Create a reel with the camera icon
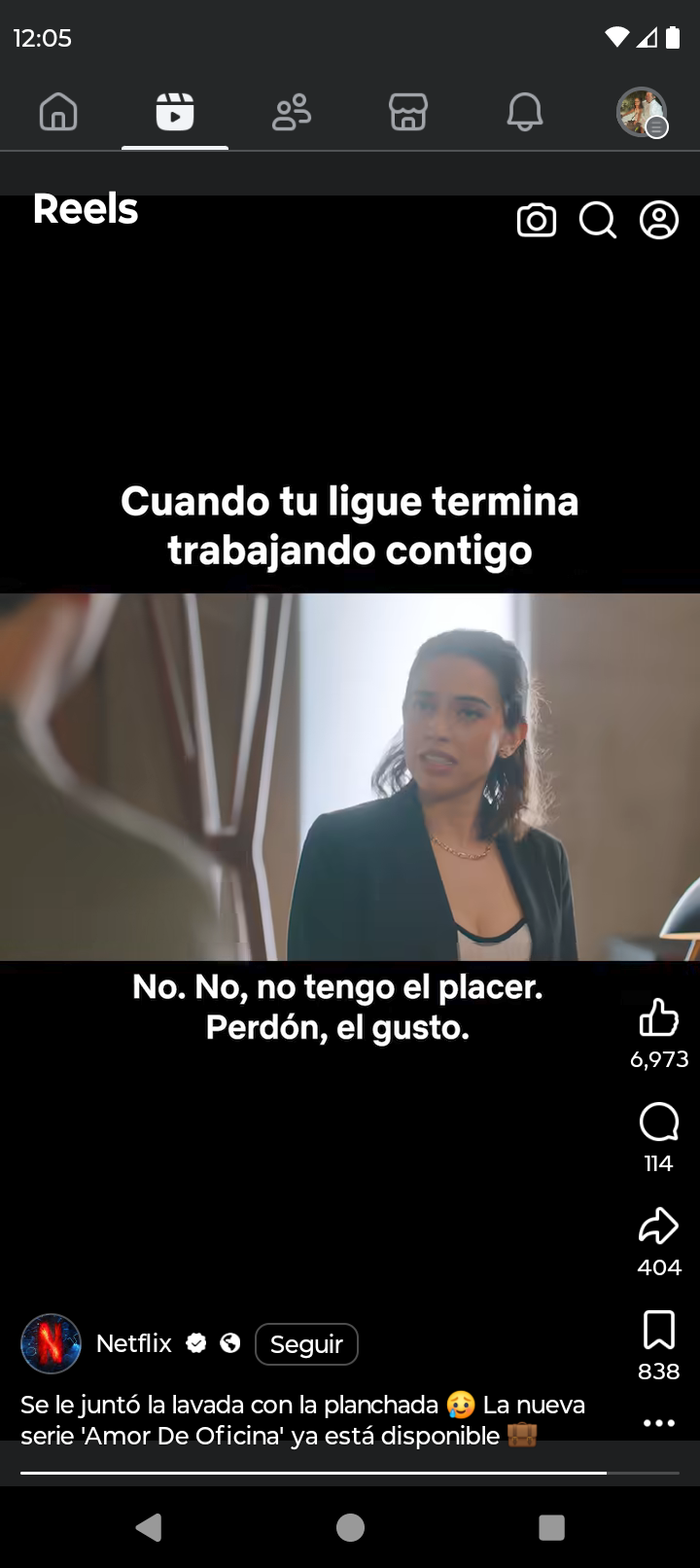The height and width of the screenshot is (1568, 700). 537,221
